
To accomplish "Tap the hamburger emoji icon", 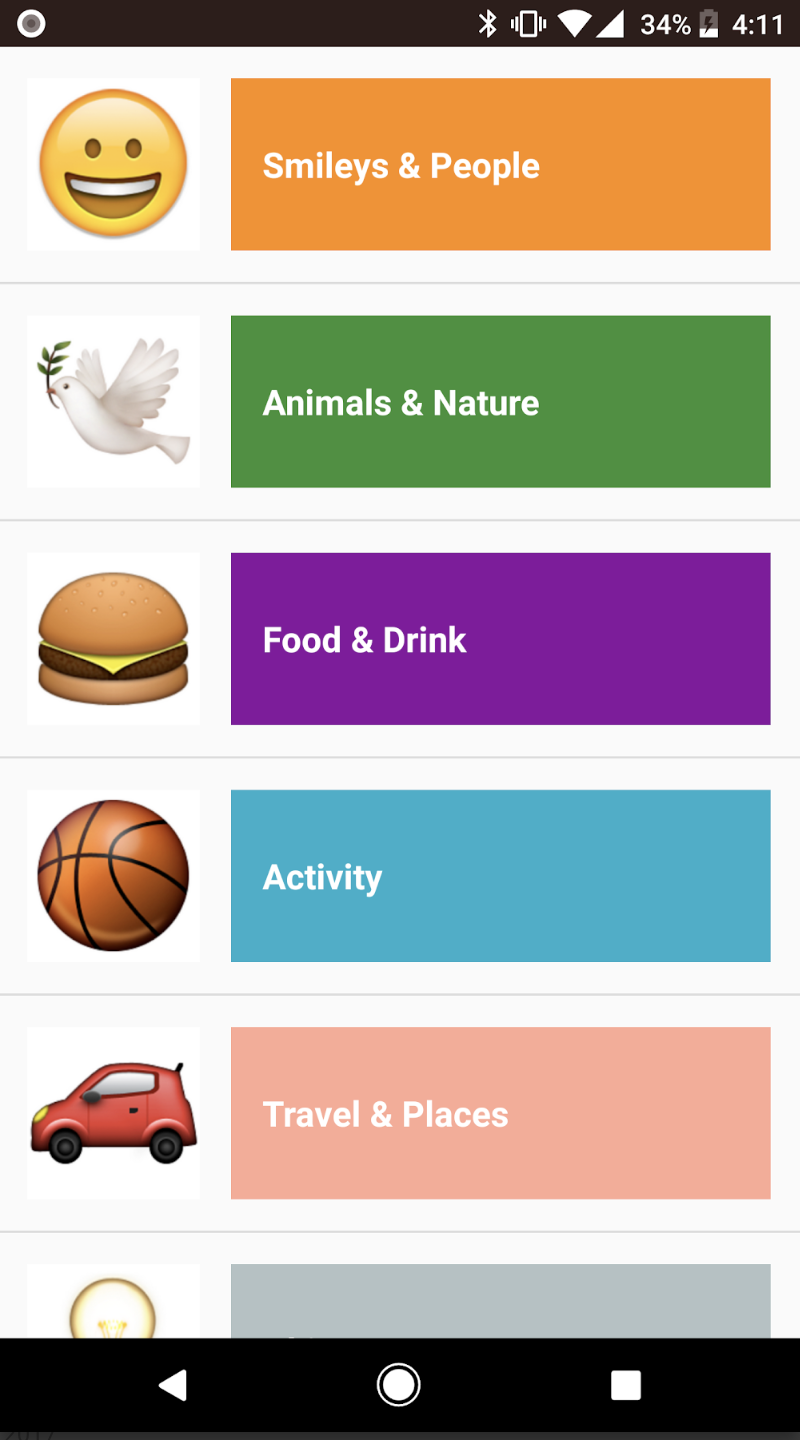I will point(113,638).
